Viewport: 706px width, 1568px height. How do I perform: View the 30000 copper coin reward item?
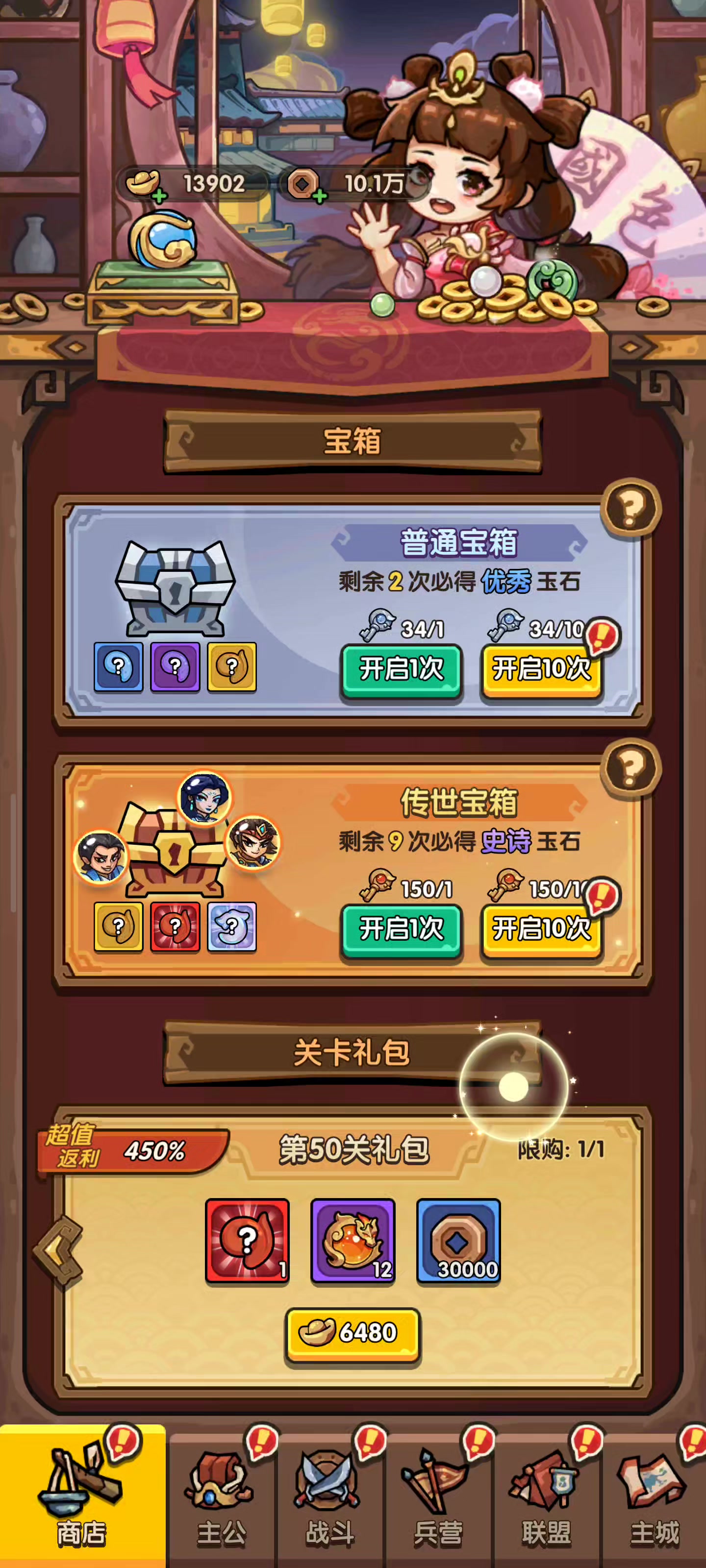coord(458,1240)
